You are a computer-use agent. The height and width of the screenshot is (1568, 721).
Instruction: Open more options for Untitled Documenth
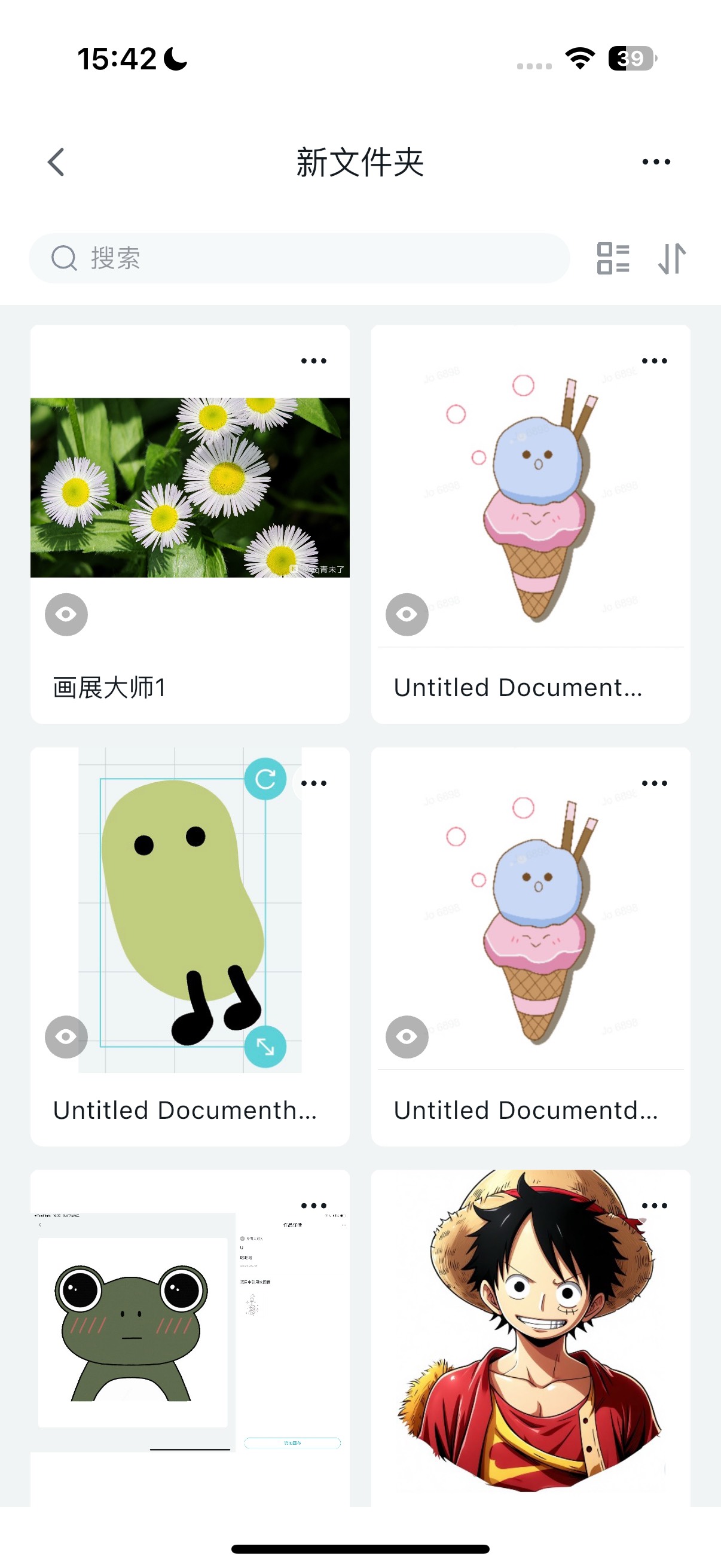313,783
